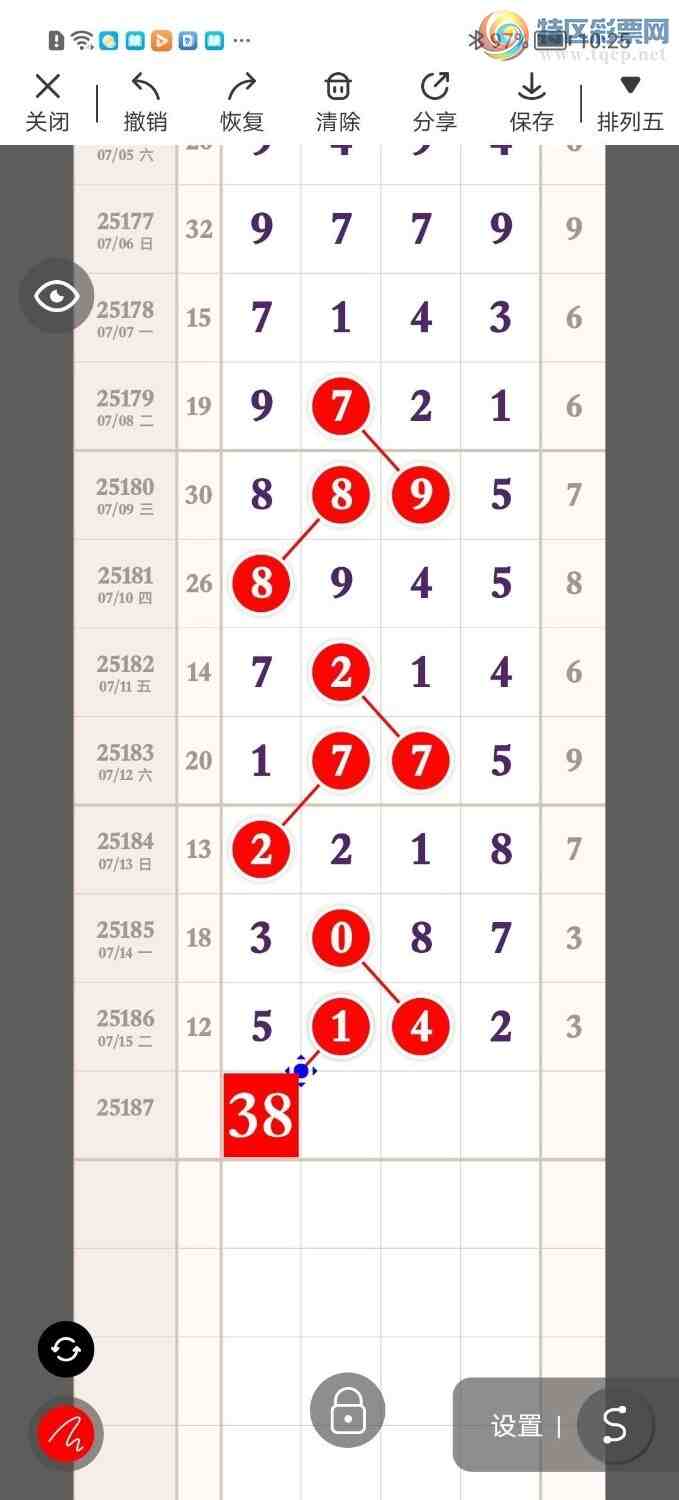The image size is (679, 1500).
Task: Tap 关闭 to close the chart editor
Action: tap(47, 103)
